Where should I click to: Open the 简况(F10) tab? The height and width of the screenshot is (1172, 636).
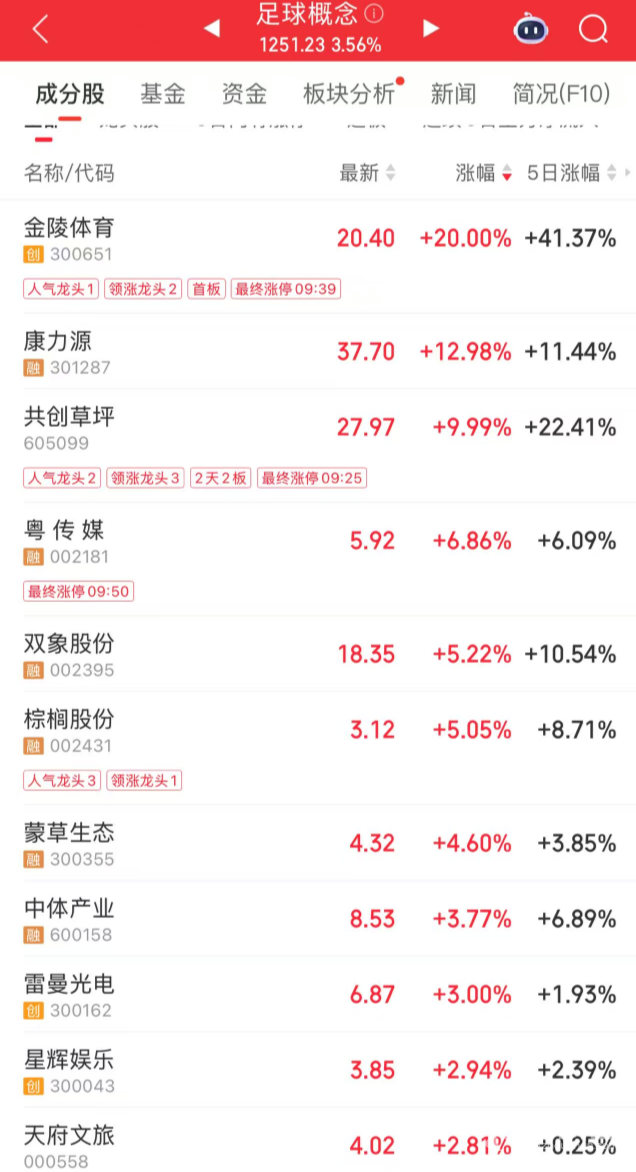[x=561, y=94]
